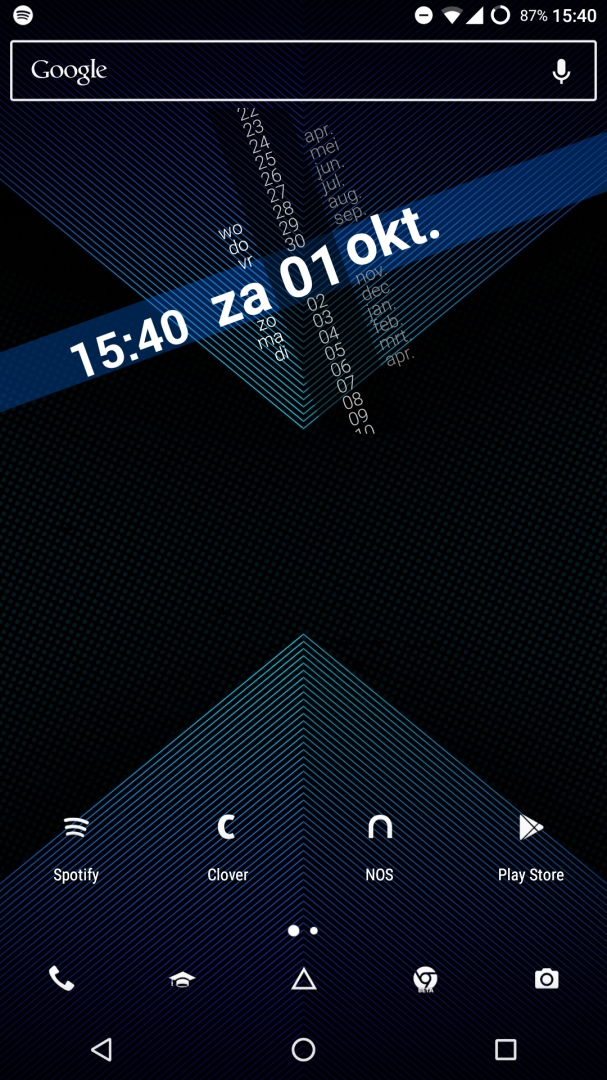Go back with the navigation bar

click(101, 1049)
